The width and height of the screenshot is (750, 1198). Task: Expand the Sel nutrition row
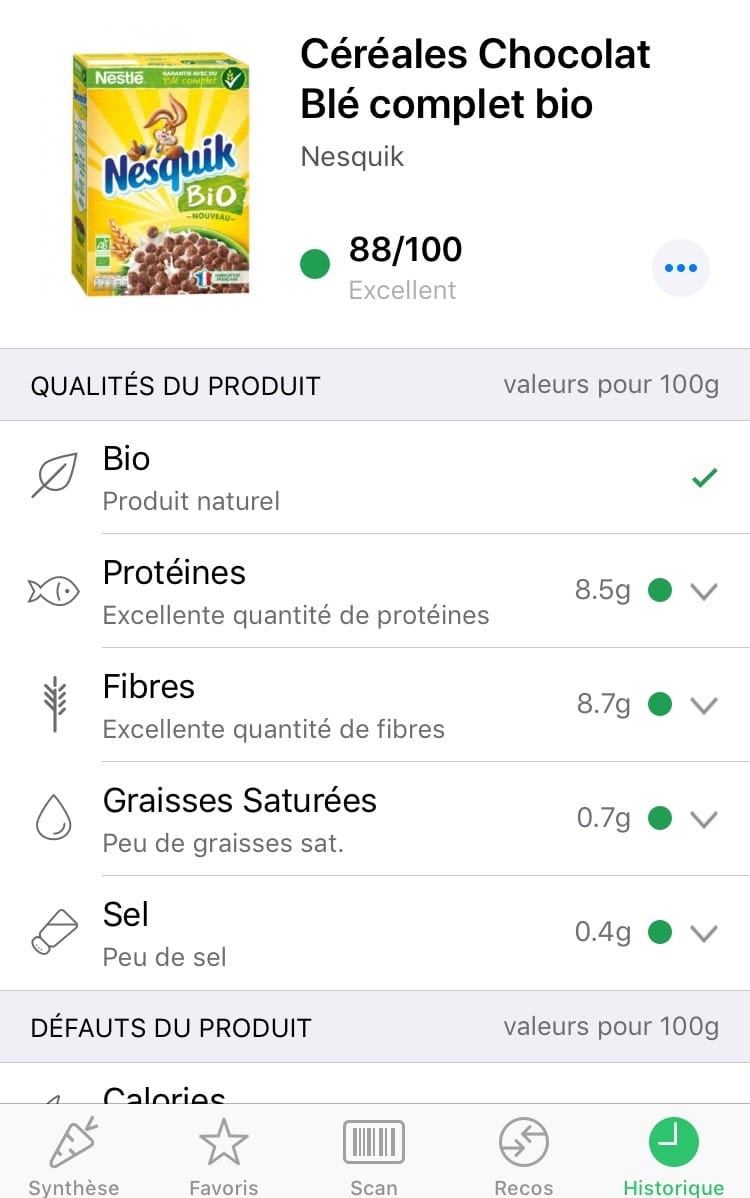pyautogui.click(x=704, y=933)
